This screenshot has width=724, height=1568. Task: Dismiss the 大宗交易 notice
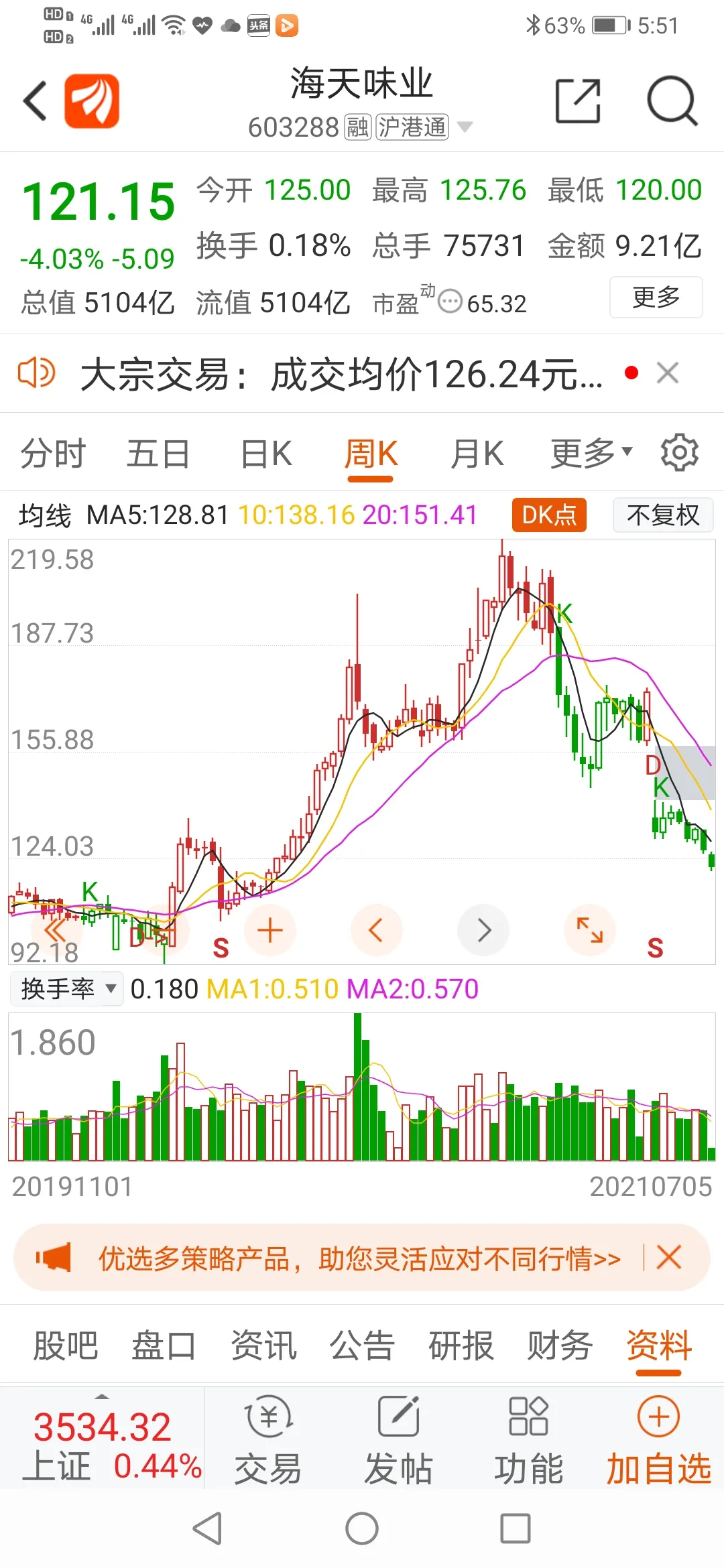click(668, 373)
